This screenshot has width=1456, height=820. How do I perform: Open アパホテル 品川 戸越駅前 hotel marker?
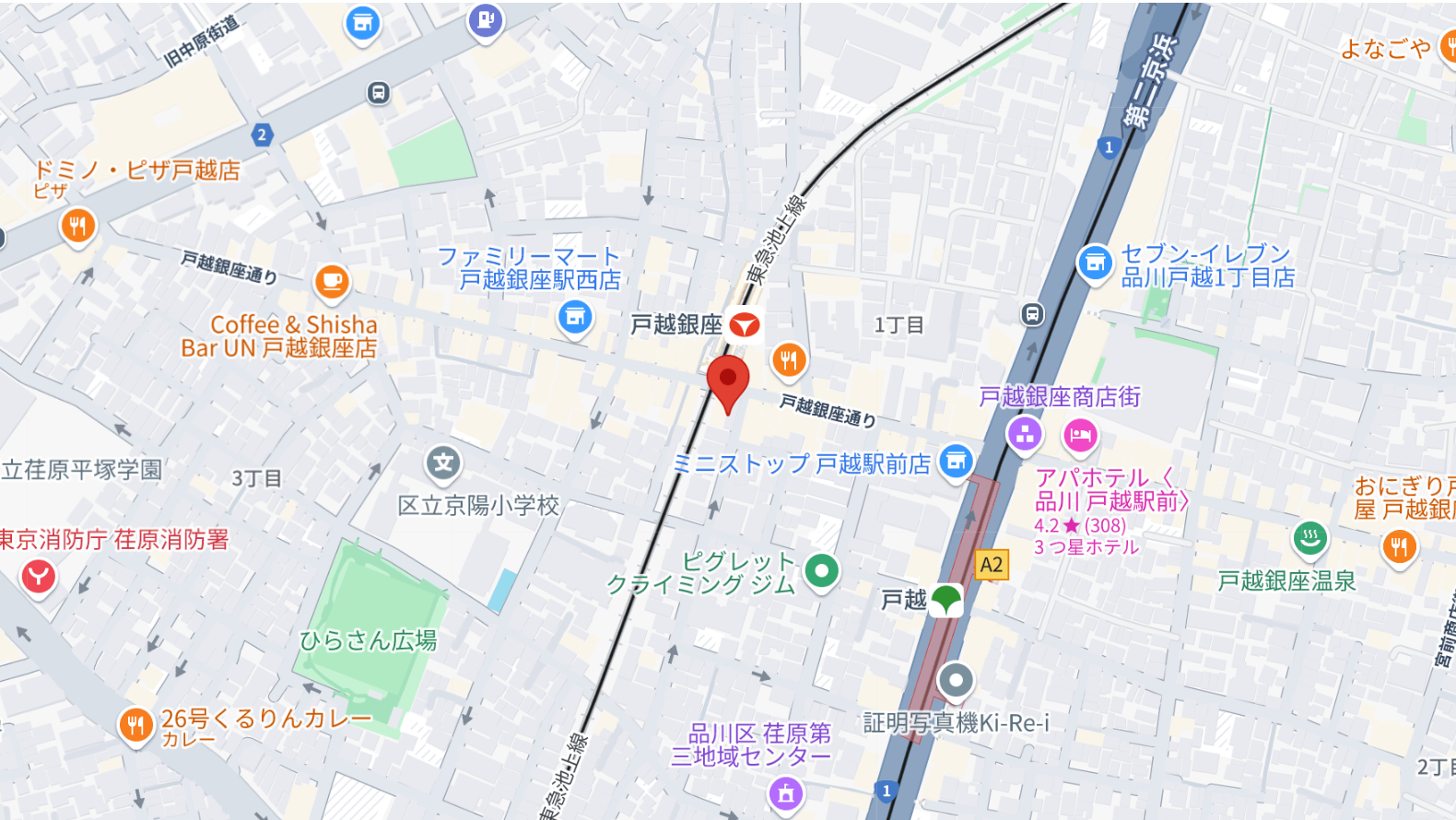pos(1080,435)
